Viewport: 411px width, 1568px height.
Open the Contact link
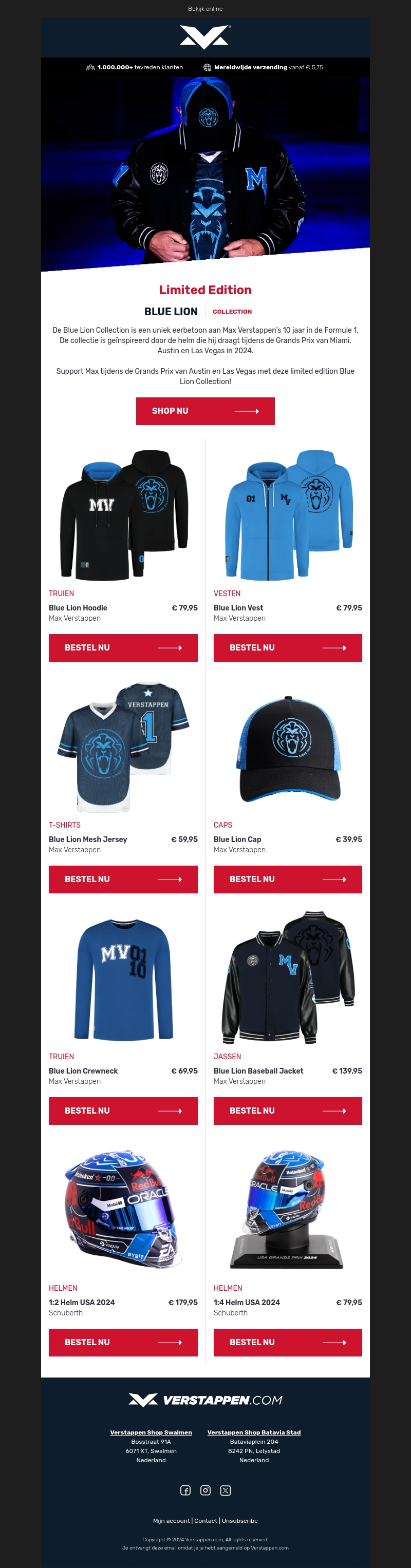206,1521
